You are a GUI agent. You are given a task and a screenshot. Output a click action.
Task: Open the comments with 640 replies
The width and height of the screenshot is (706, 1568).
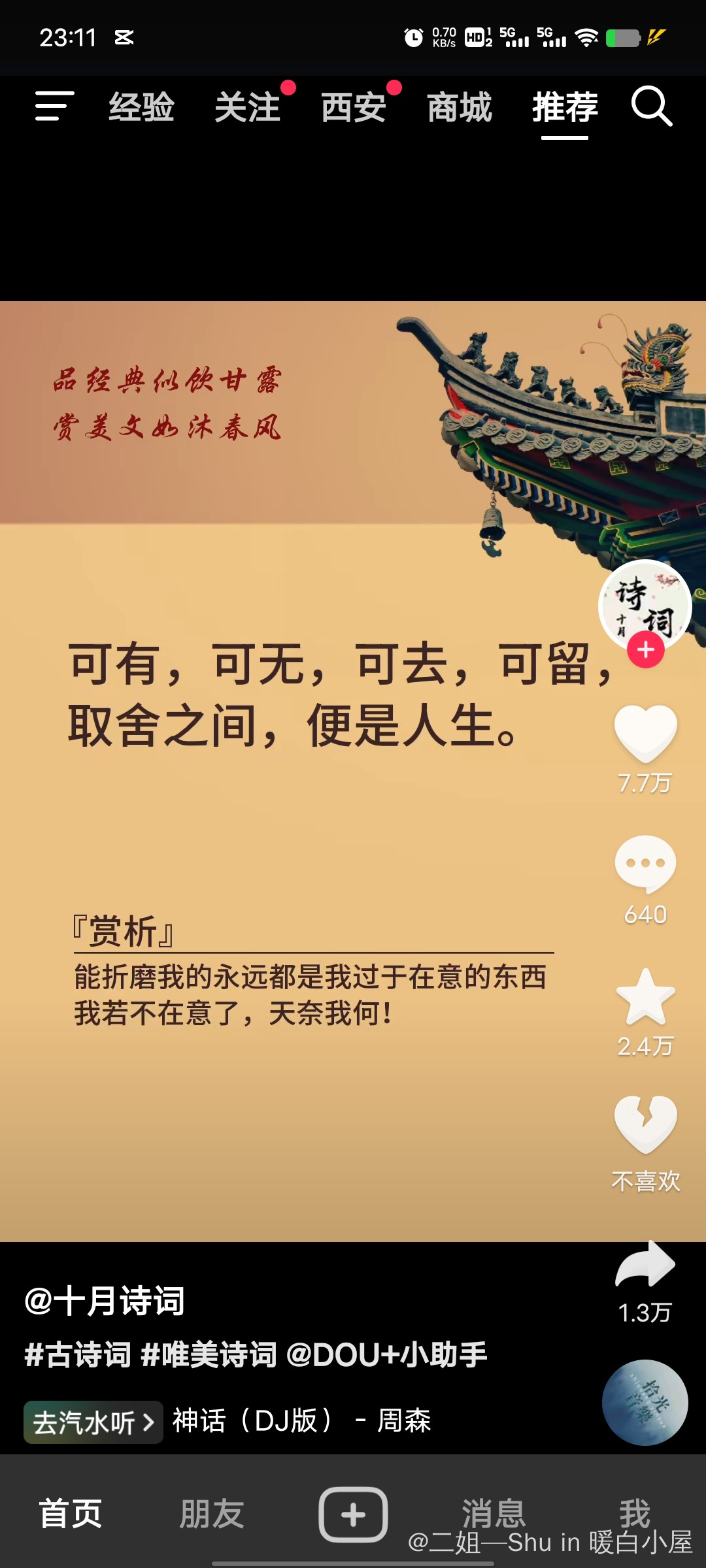point(645,864)
